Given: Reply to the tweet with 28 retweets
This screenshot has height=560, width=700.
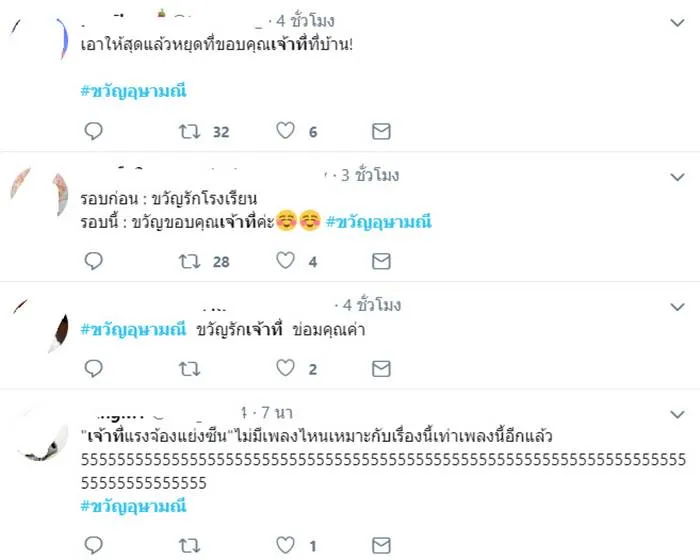Looking at the screenshot, I should (x=93, y=261).
